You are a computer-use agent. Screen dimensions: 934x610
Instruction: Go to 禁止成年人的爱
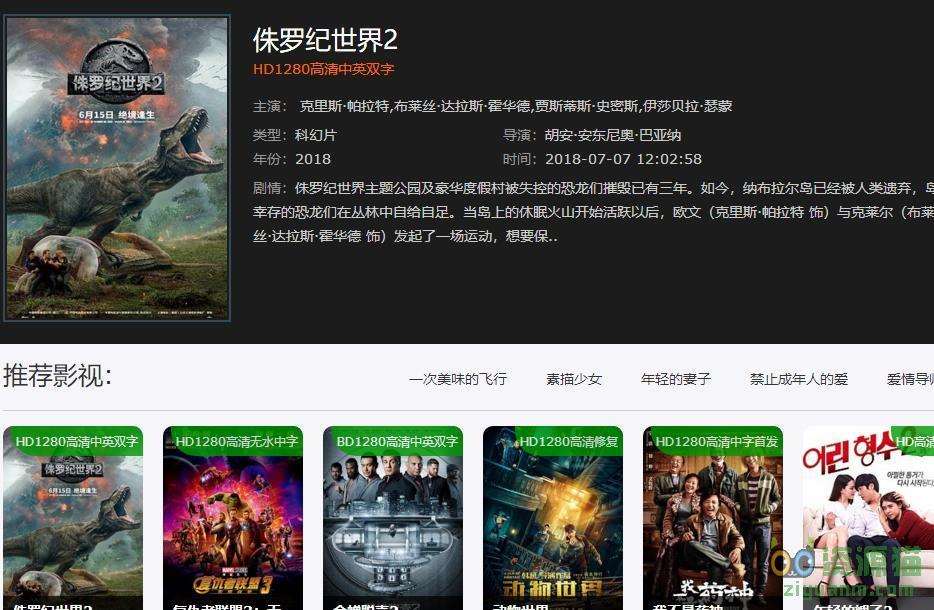(798, 379)
